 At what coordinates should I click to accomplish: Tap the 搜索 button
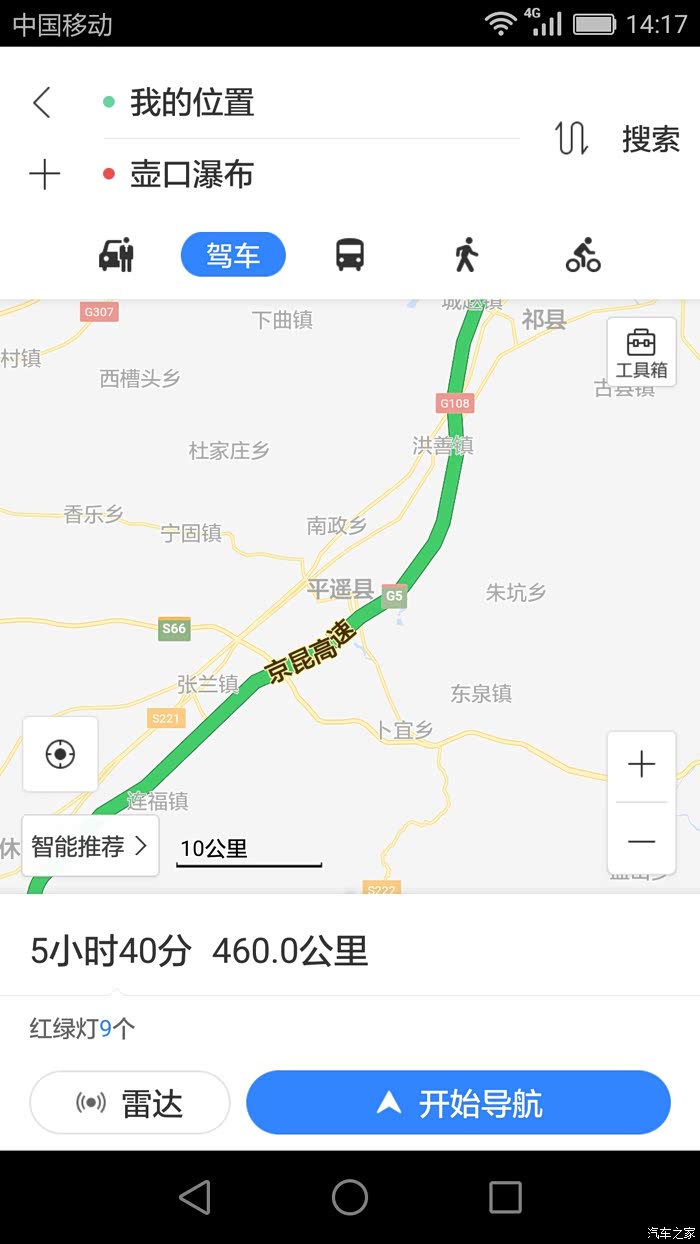coord(651,139)
